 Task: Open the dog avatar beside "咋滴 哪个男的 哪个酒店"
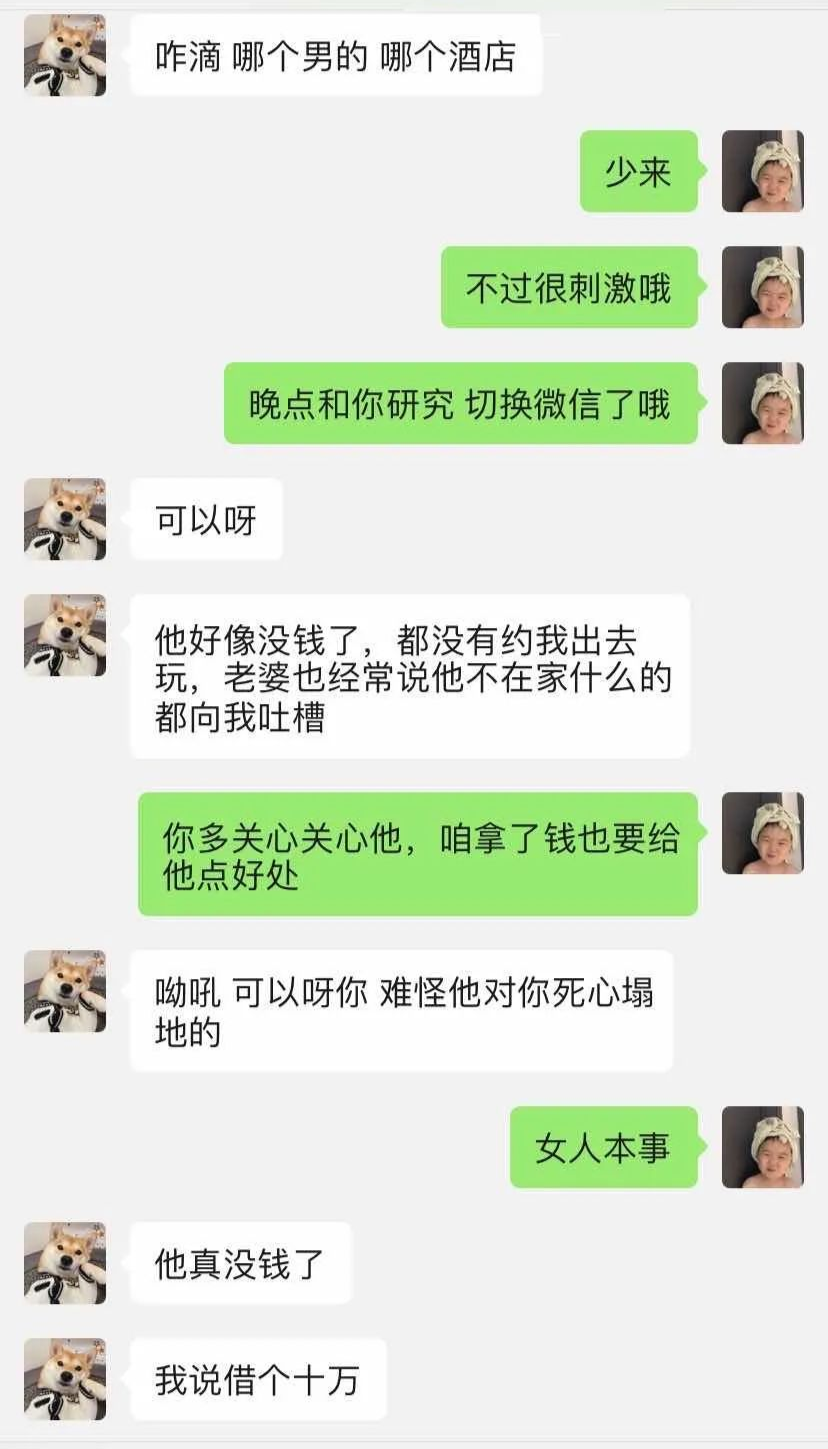65,55
